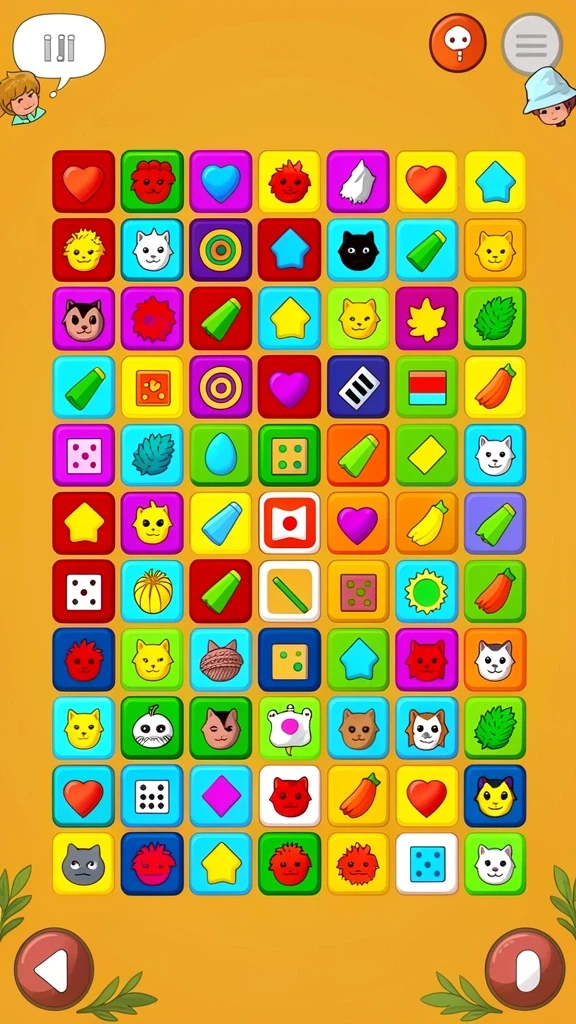Select the magenta diamond on cyan tile
Viewport: 576px width, 1024px height.
click(221, 795)
